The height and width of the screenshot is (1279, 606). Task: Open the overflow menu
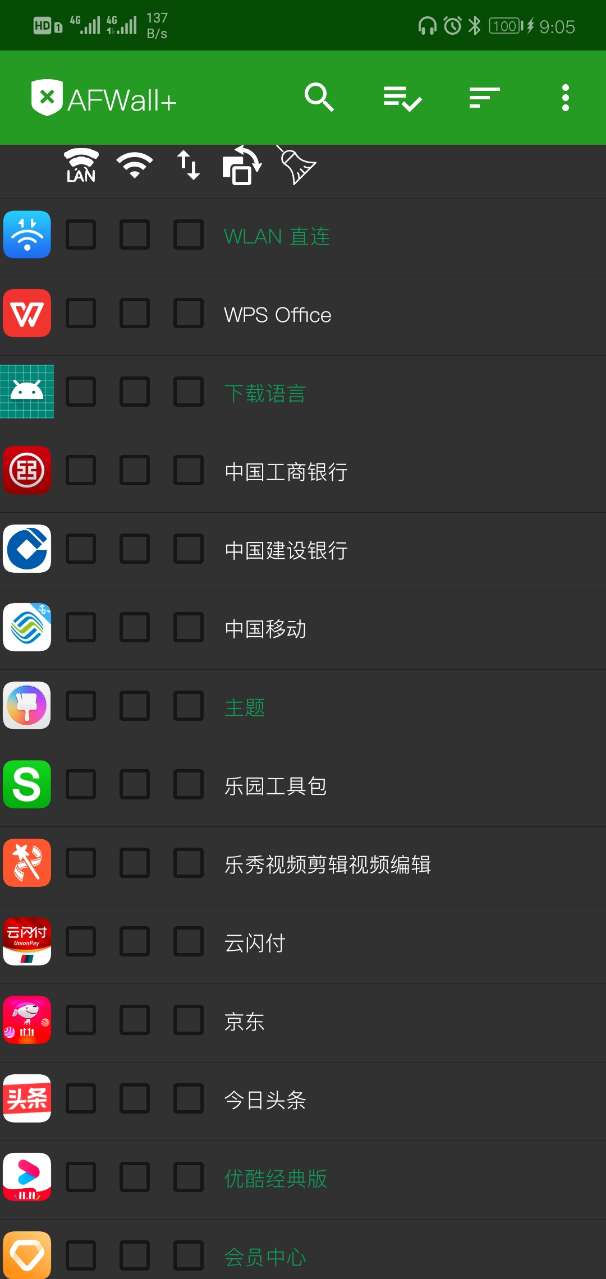pos(565,97)
